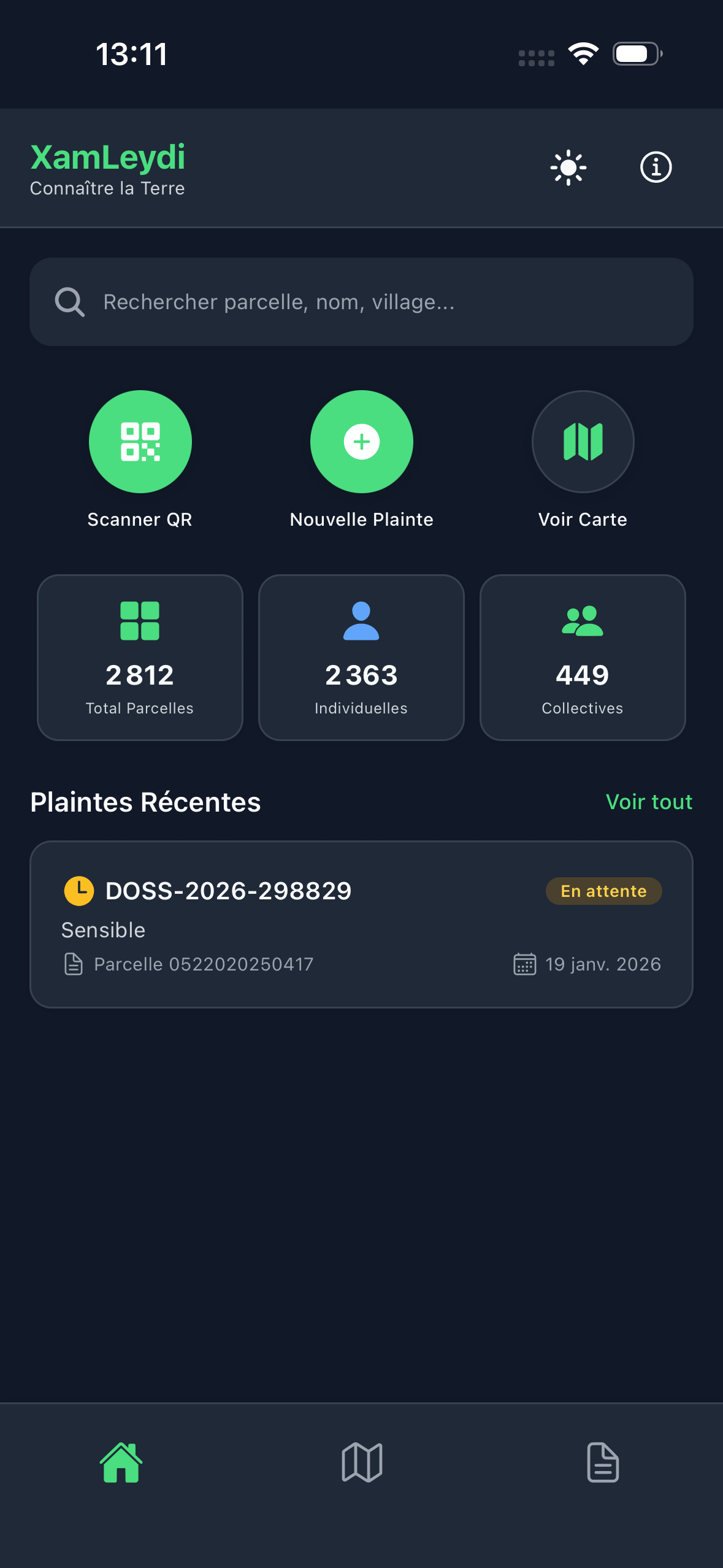Launch the Scanner QR action
Screen dimensions: 723x1568
click(140, 442)
